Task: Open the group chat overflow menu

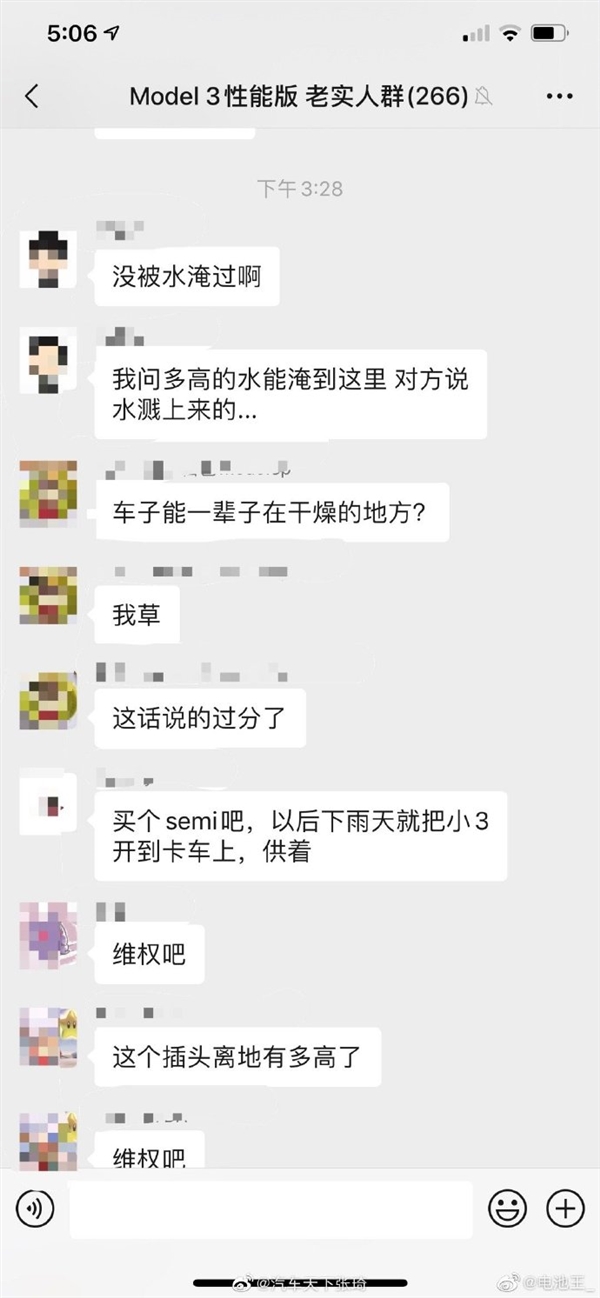Action: pos(559,96)
